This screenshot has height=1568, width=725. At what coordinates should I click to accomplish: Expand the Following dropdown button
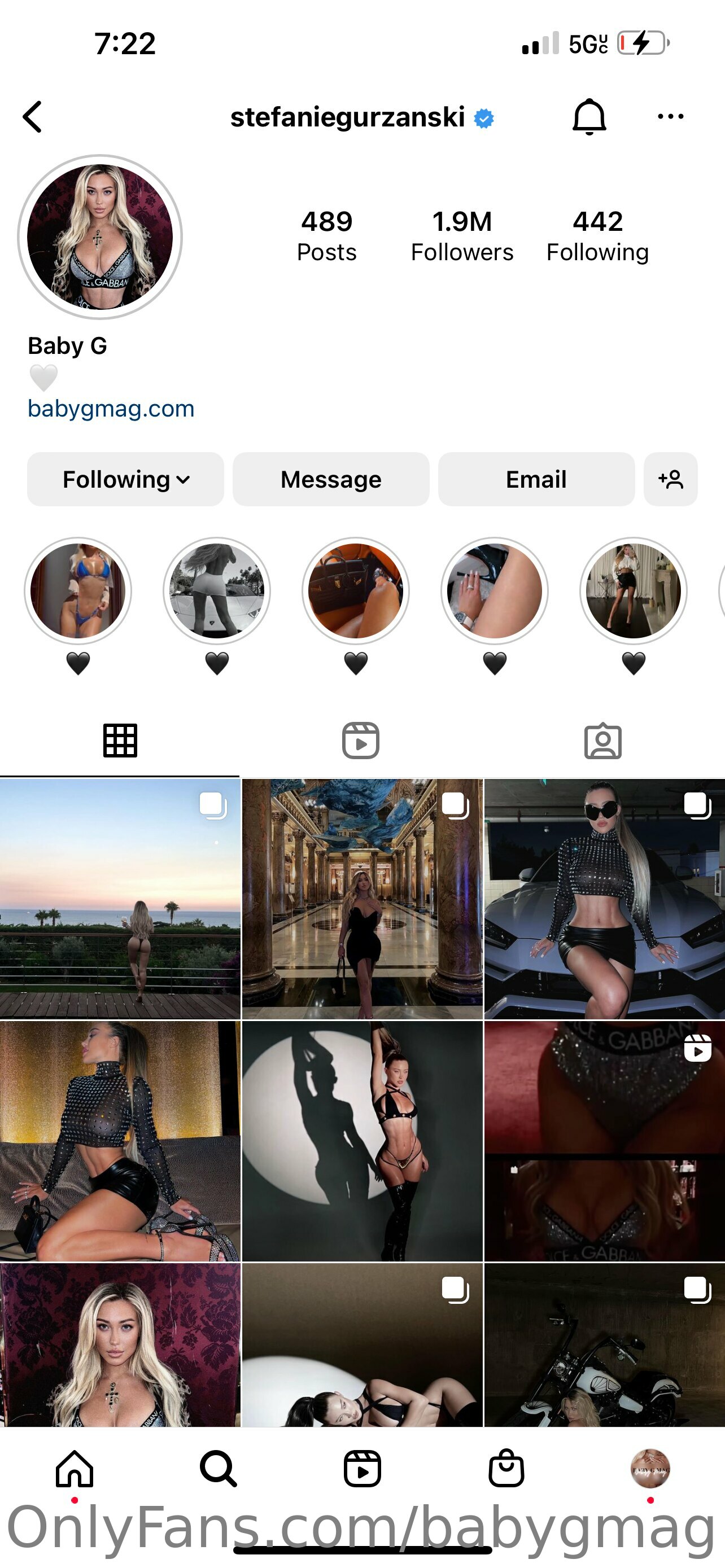(125, 479)
